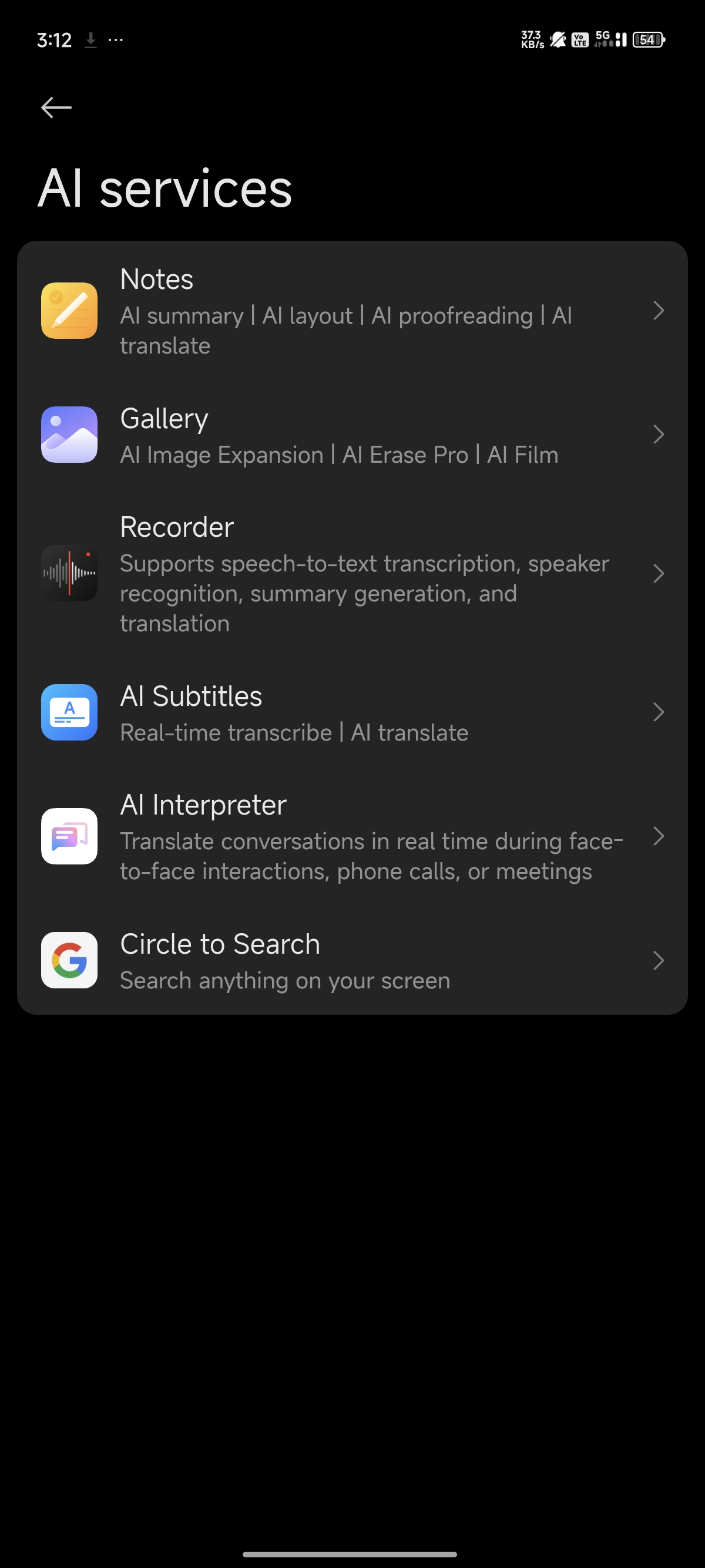
Task: Go back using the top arrow
Action: point(56,107)
